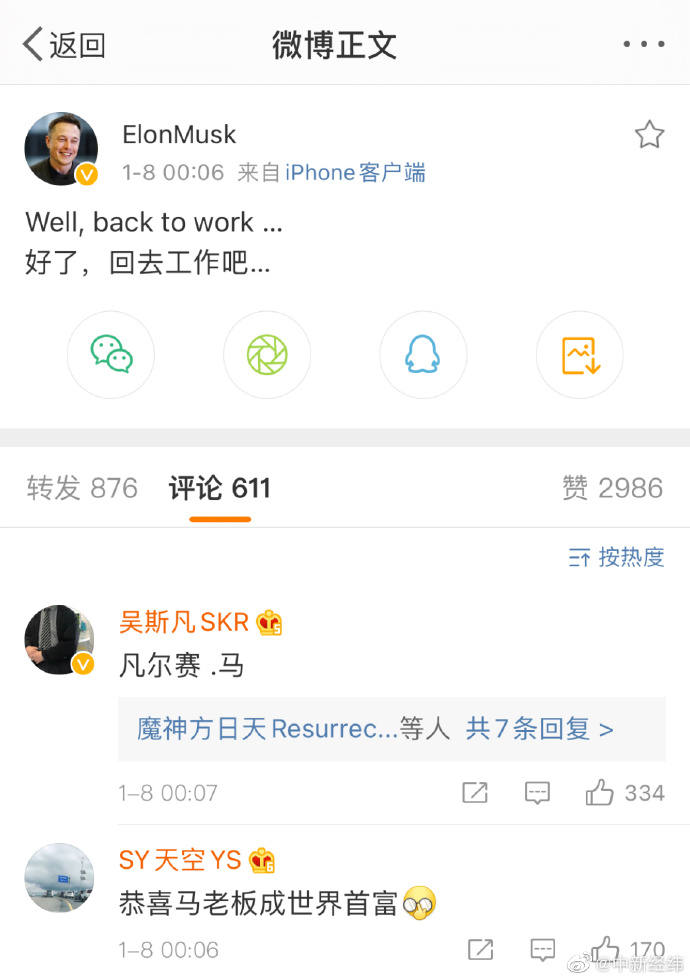
Task: Favorite the post with the star icon
Action: pyautogui.click(x=649, y=135)
